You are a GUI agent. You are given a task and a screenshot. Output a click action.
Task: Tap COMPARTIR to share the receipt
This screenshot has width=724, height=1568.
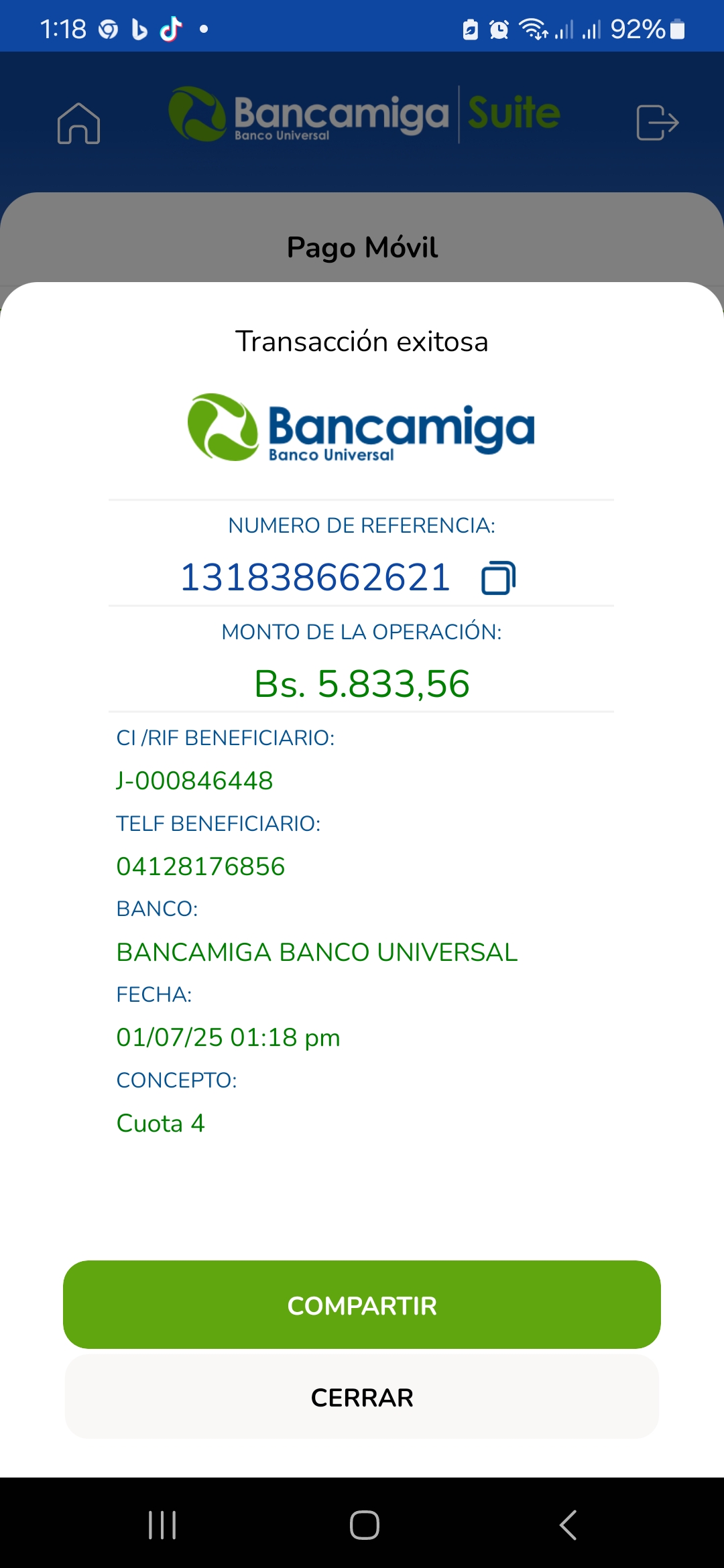click(362, 1305)
